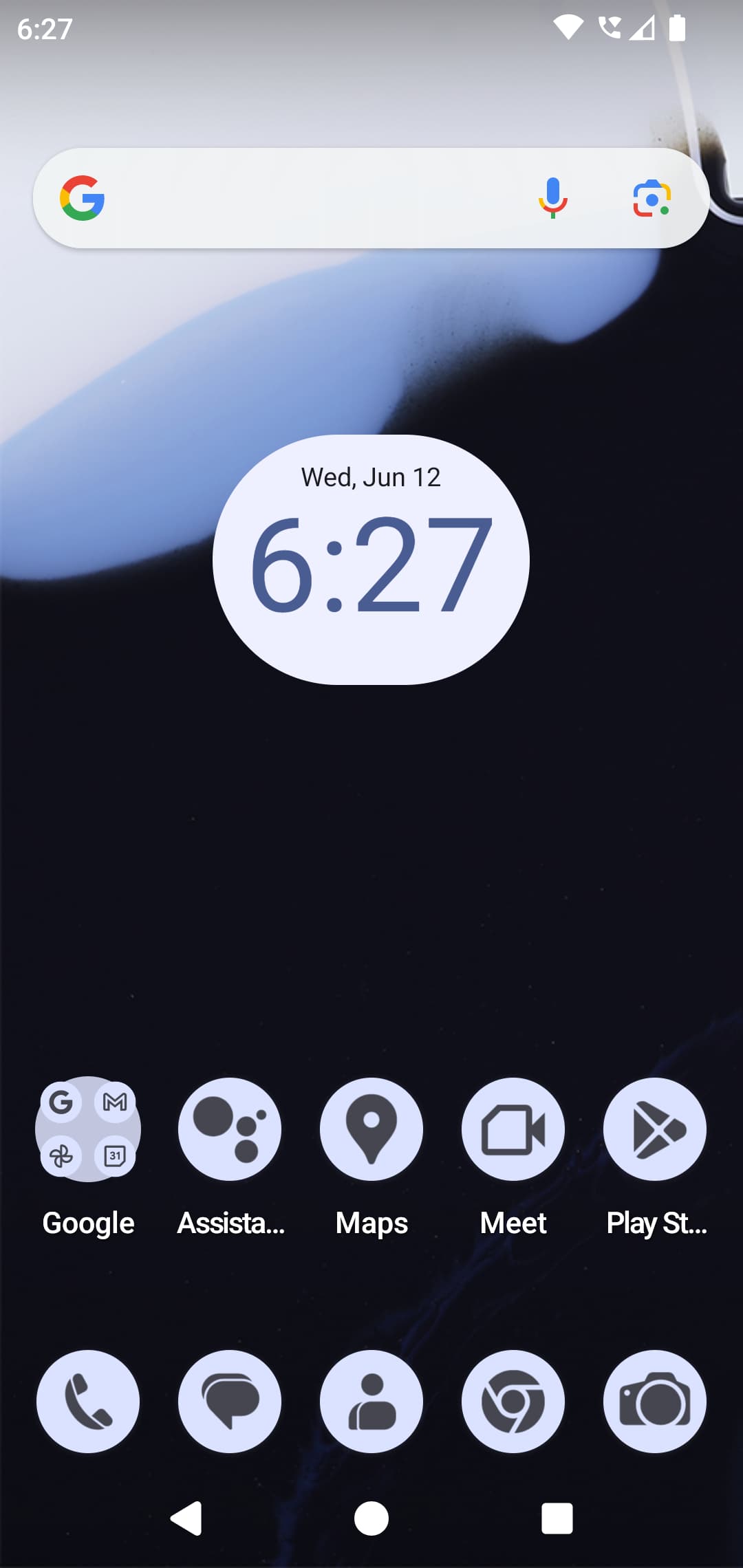Open the clock widget

pos(371,559)
